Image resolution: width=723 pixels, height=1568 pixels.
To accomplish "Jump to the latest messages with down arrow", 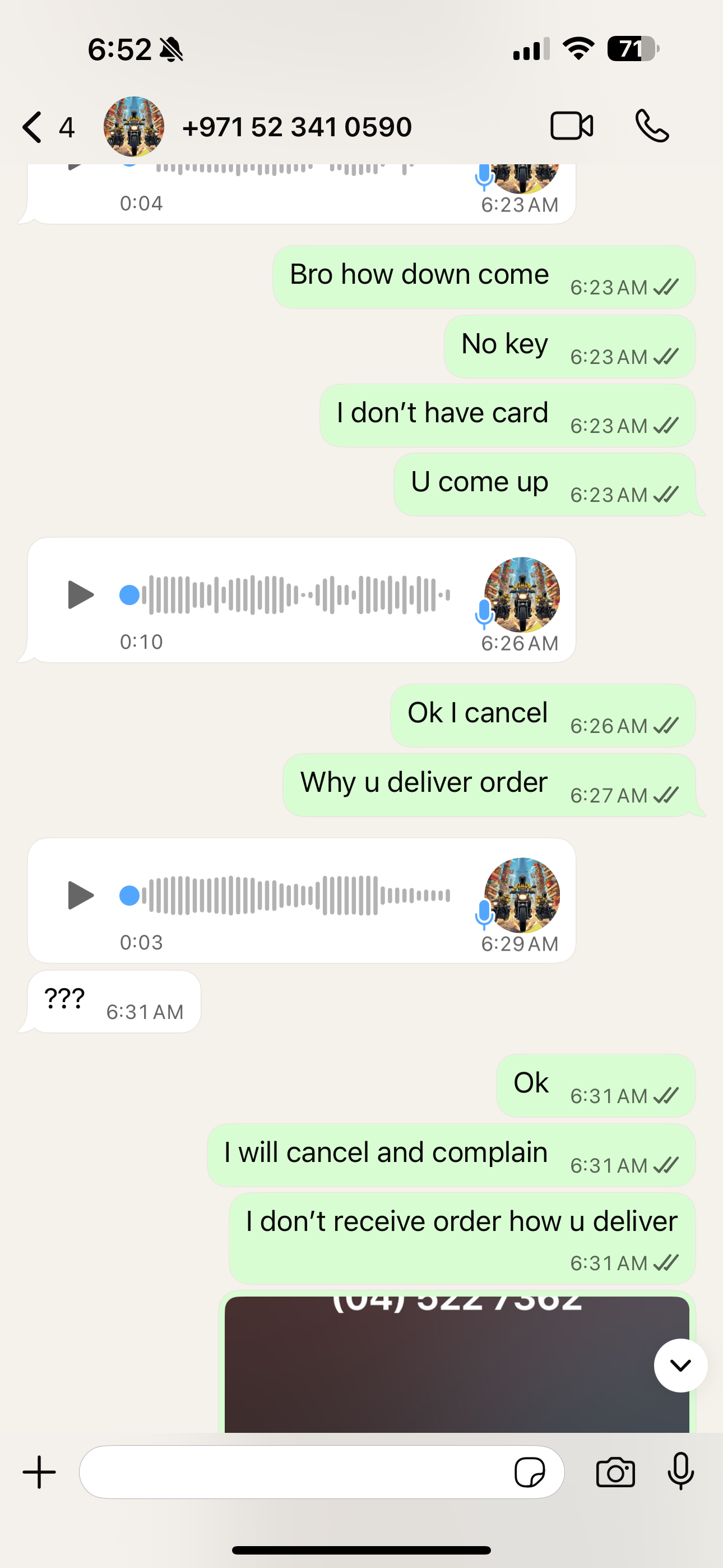I will [x=680, y=1366].
